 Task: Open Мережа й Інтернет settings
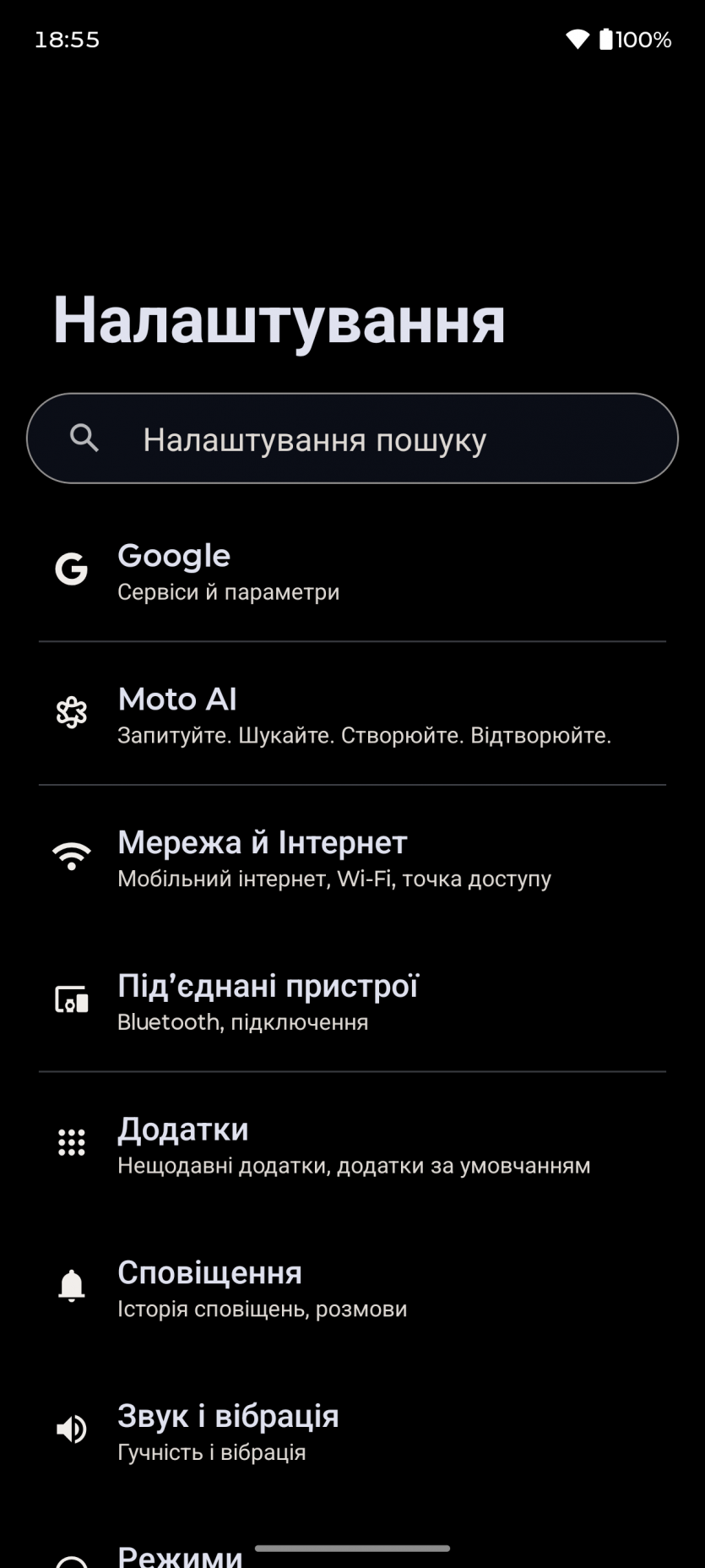coord(352,857)
